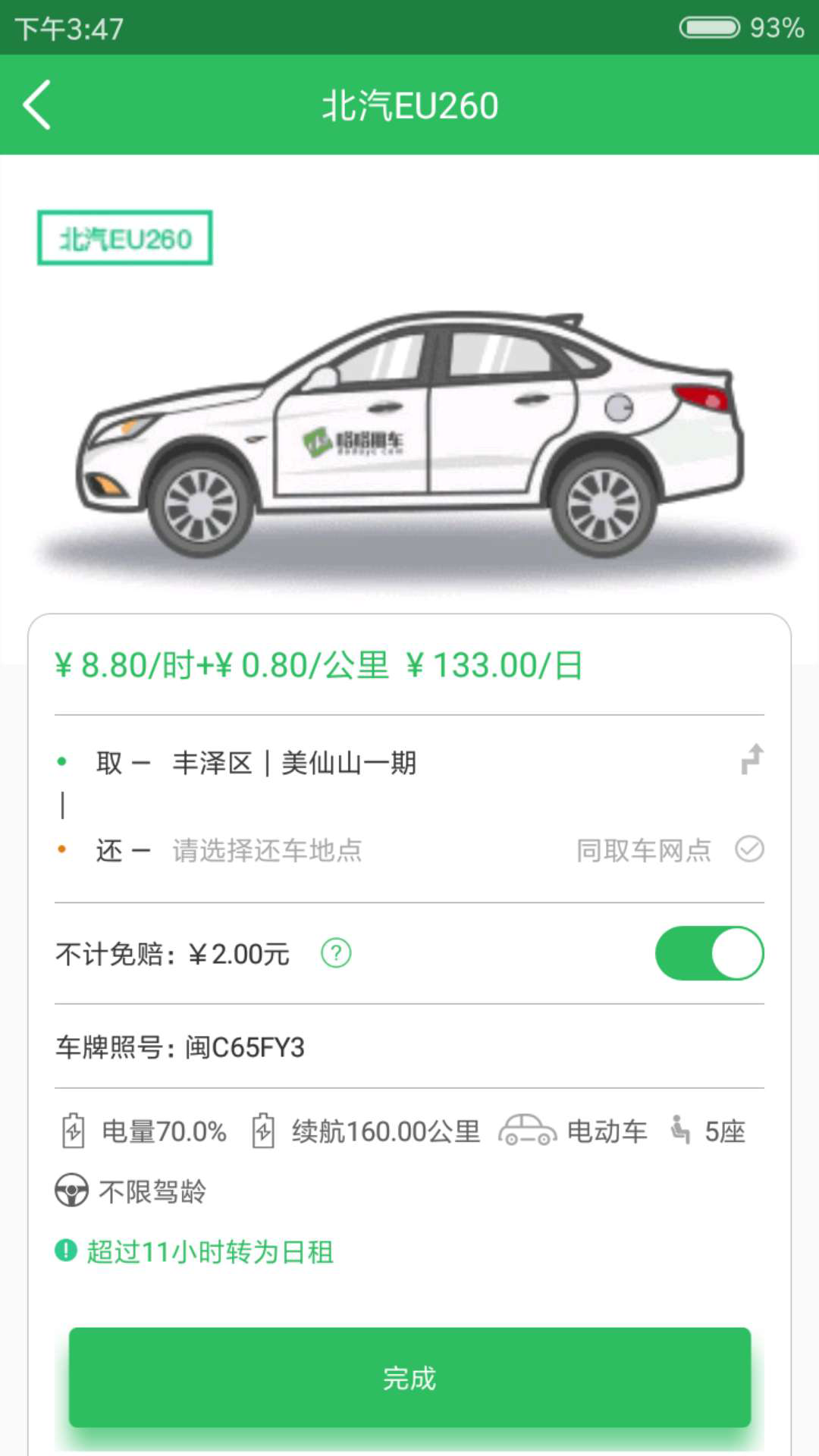The height and width of the screenshot is (1456, 819).
Task: Open navigation to 美仙山一期 pickup point
Action: 752,759
